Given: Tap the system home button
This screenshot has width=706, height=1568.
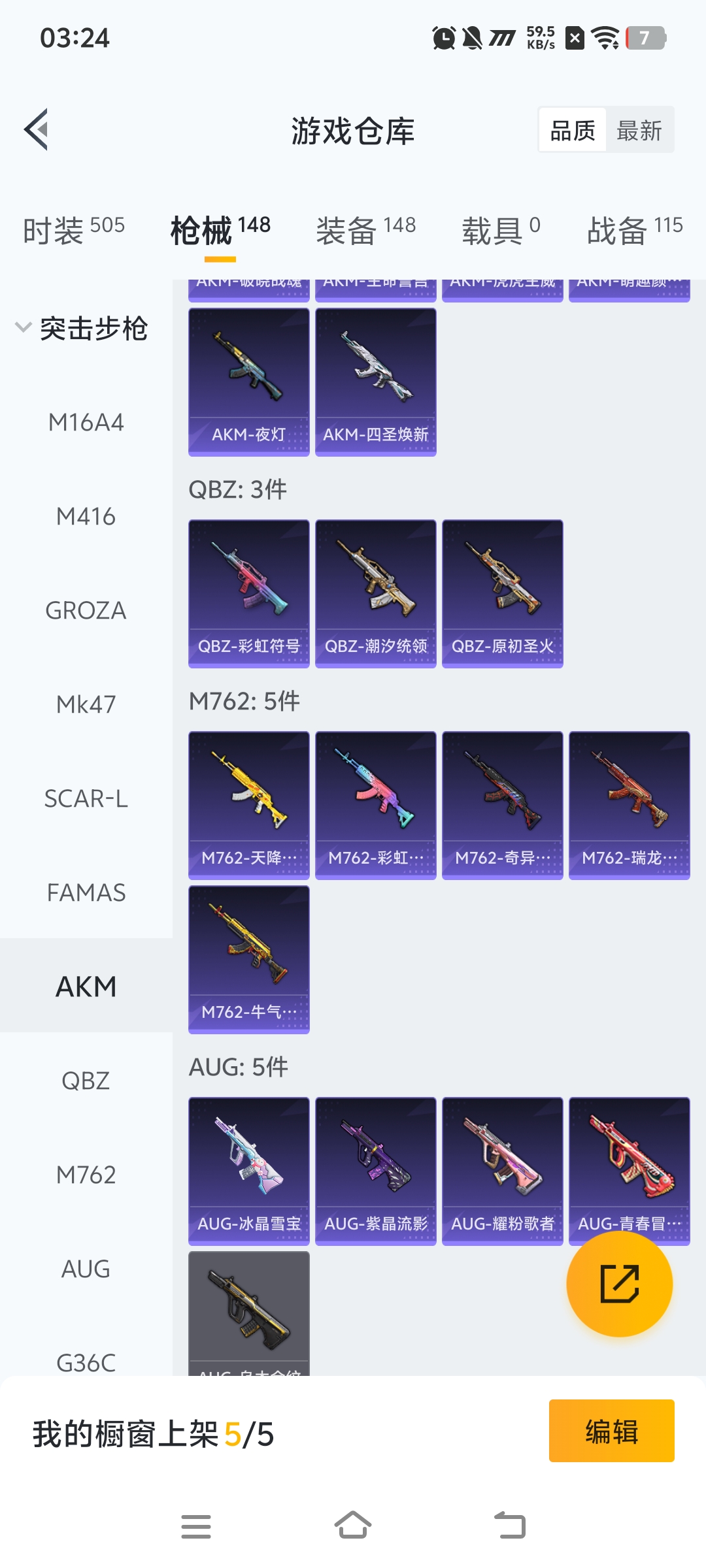Looking at the screenshot, I should point(353,1526).
